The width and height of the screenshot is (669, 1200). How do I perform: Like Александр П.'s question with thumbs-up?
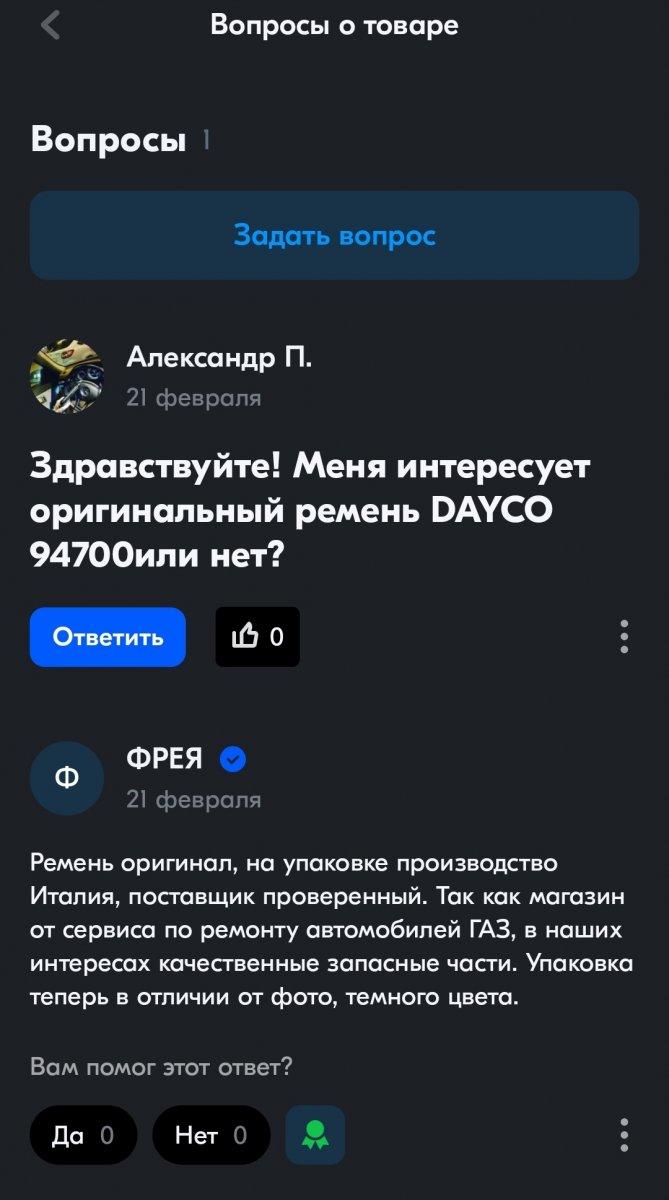258,637
